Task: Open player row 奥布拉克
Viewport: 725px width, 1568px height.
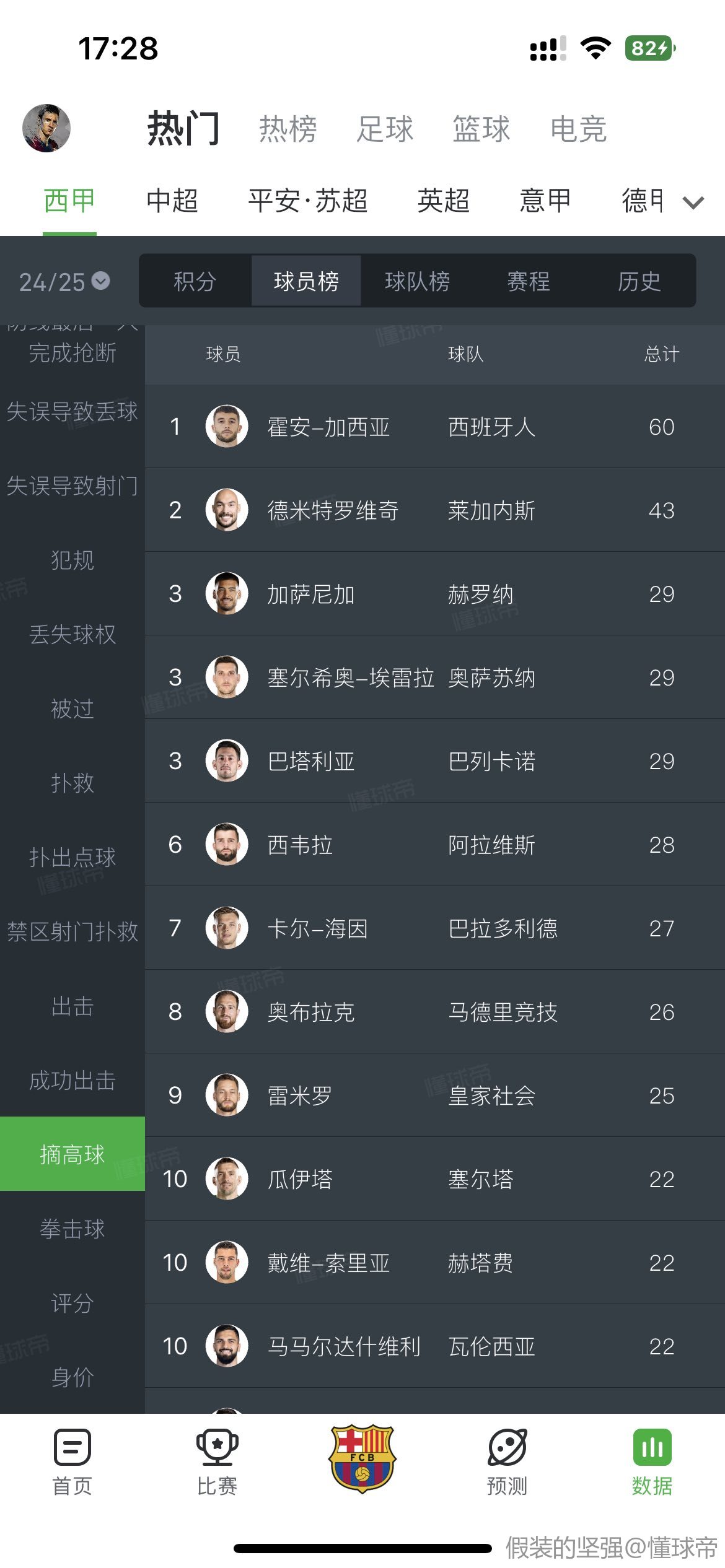Action: pos(435,1011)
